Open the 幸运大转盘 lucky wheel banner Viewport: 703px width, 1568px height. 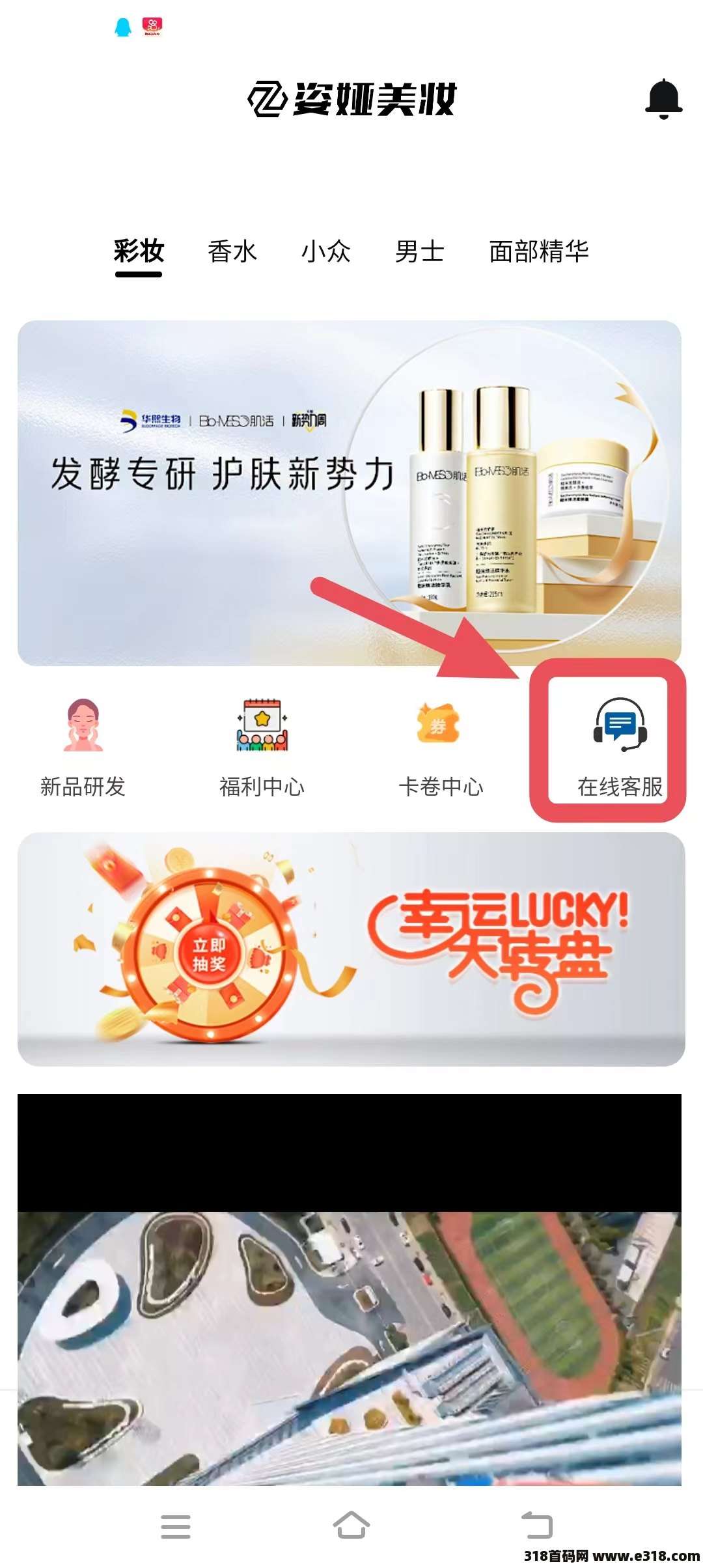[351, 949]
